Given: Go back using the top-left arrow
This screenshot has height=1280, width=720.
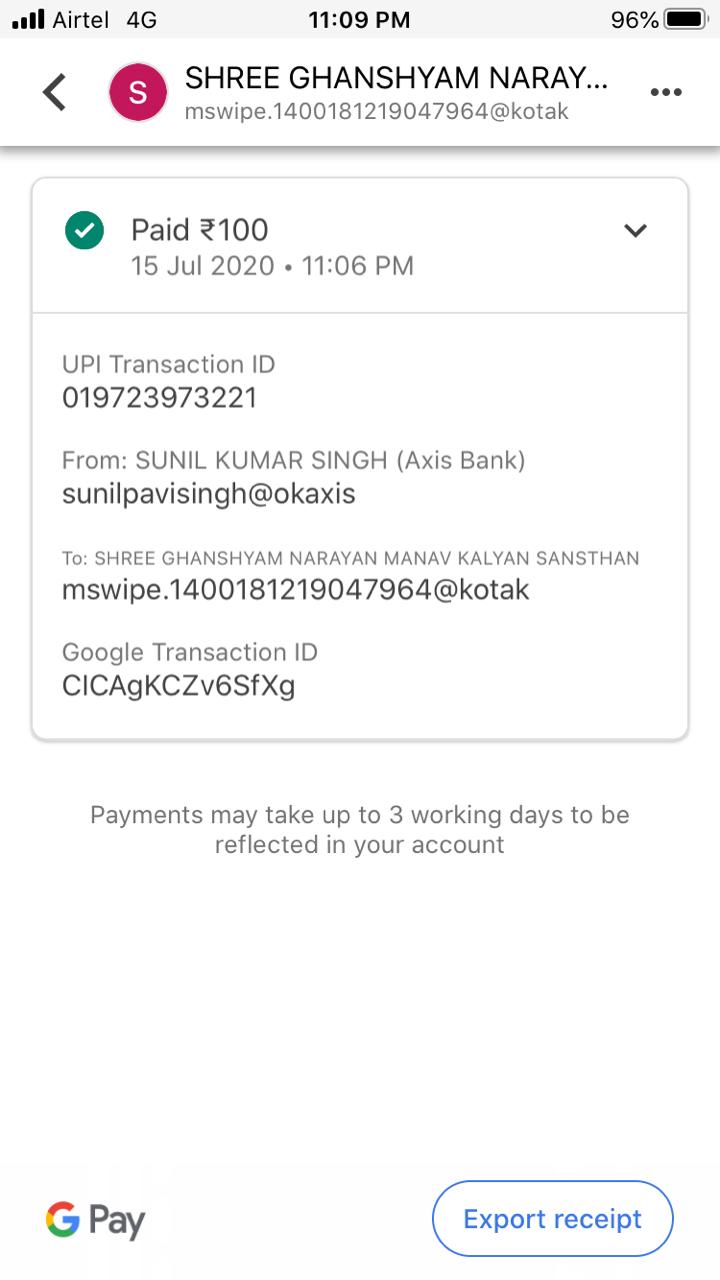Looking at the screenshot, I should [x=55, y=92].
